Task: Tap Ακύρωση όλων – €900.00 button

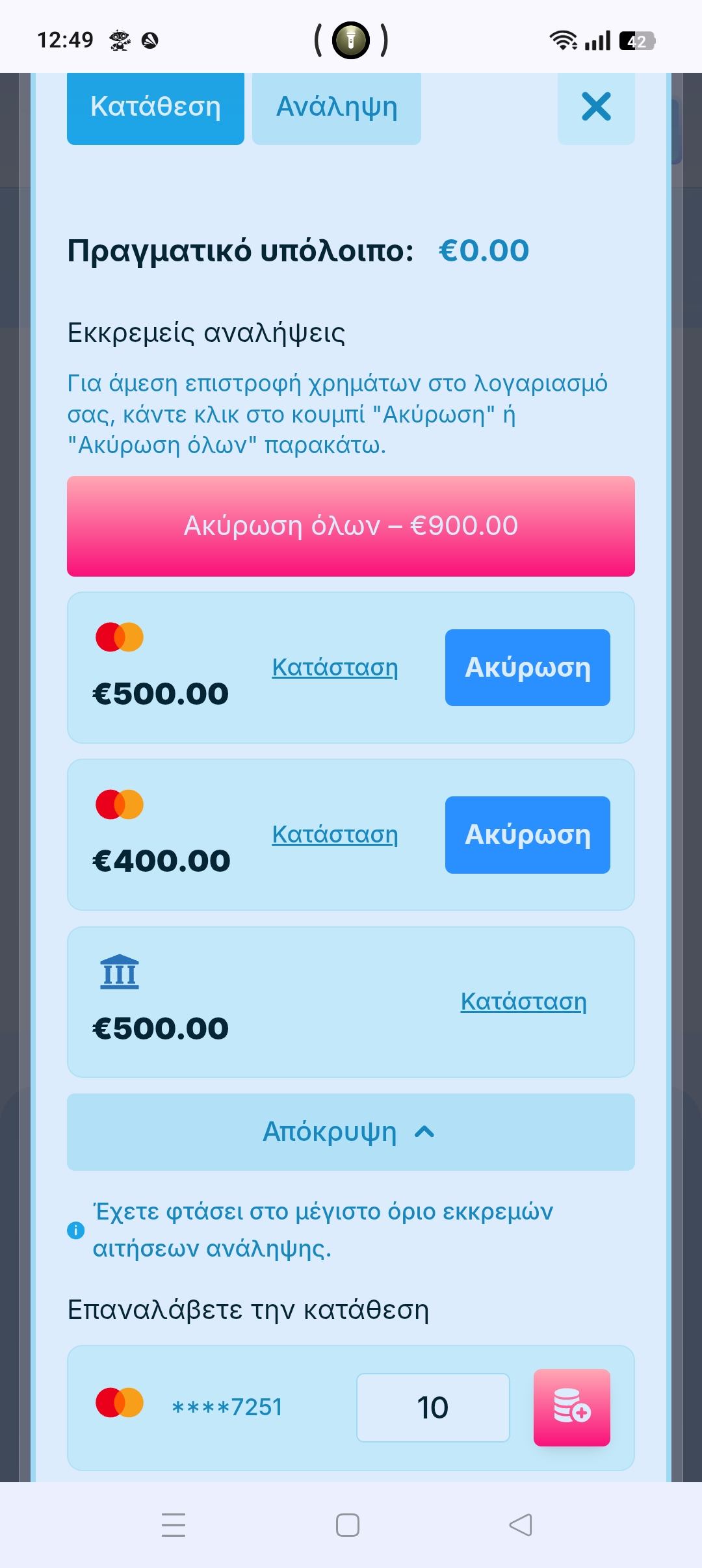Action: click(x=351, y=526)
